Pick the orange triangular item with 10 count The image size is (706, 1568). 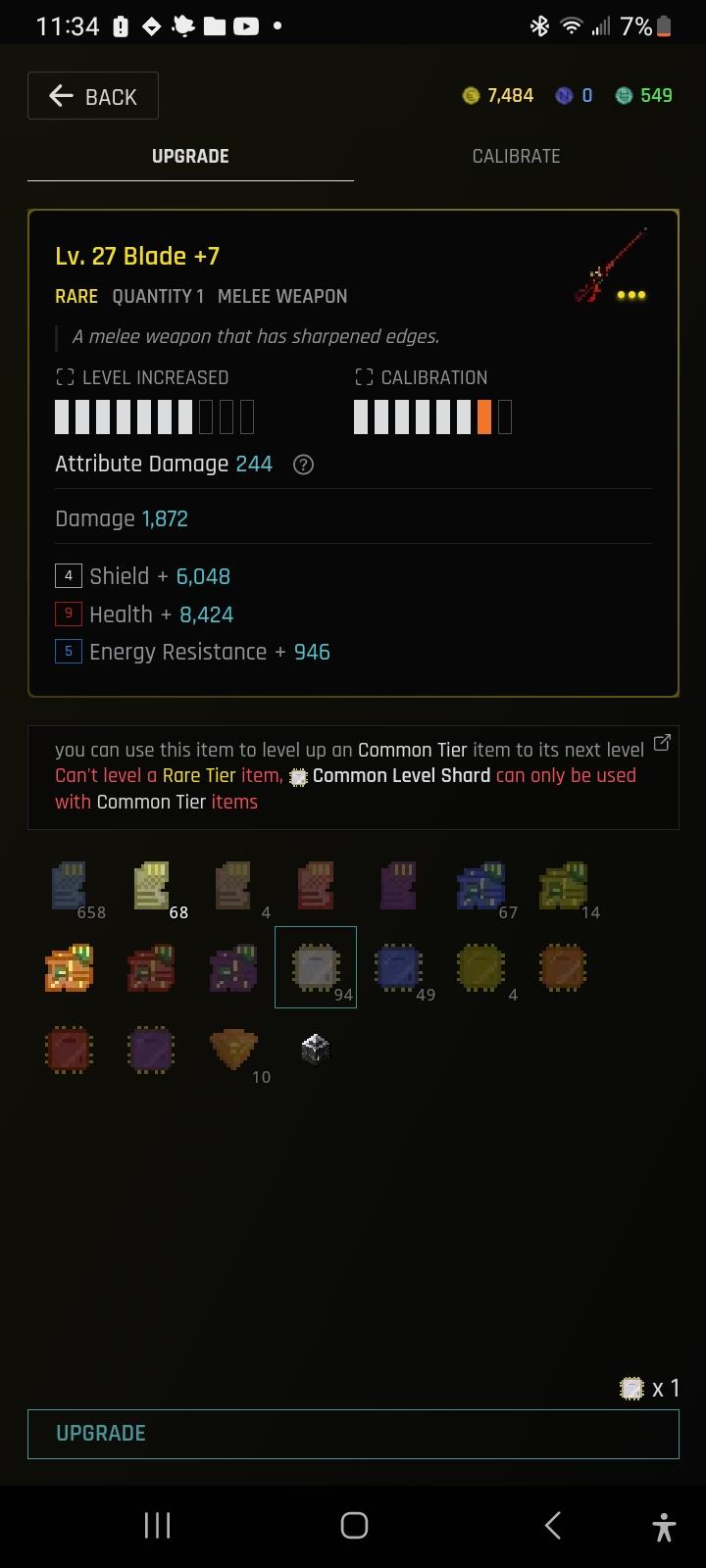click(233, 1049)
